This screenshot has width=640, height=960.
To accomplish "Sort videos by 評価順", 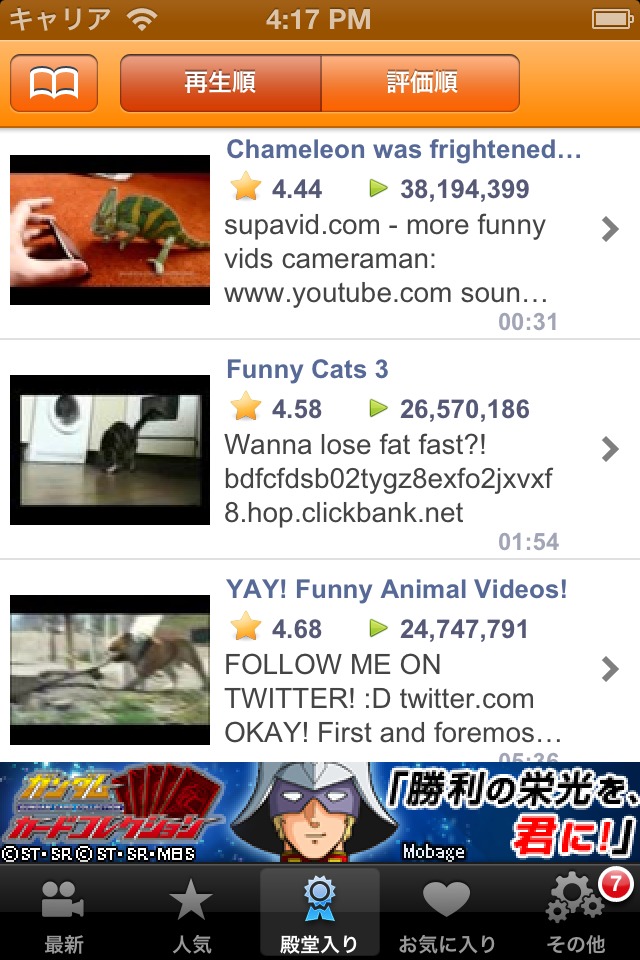I will coord(421,83).
